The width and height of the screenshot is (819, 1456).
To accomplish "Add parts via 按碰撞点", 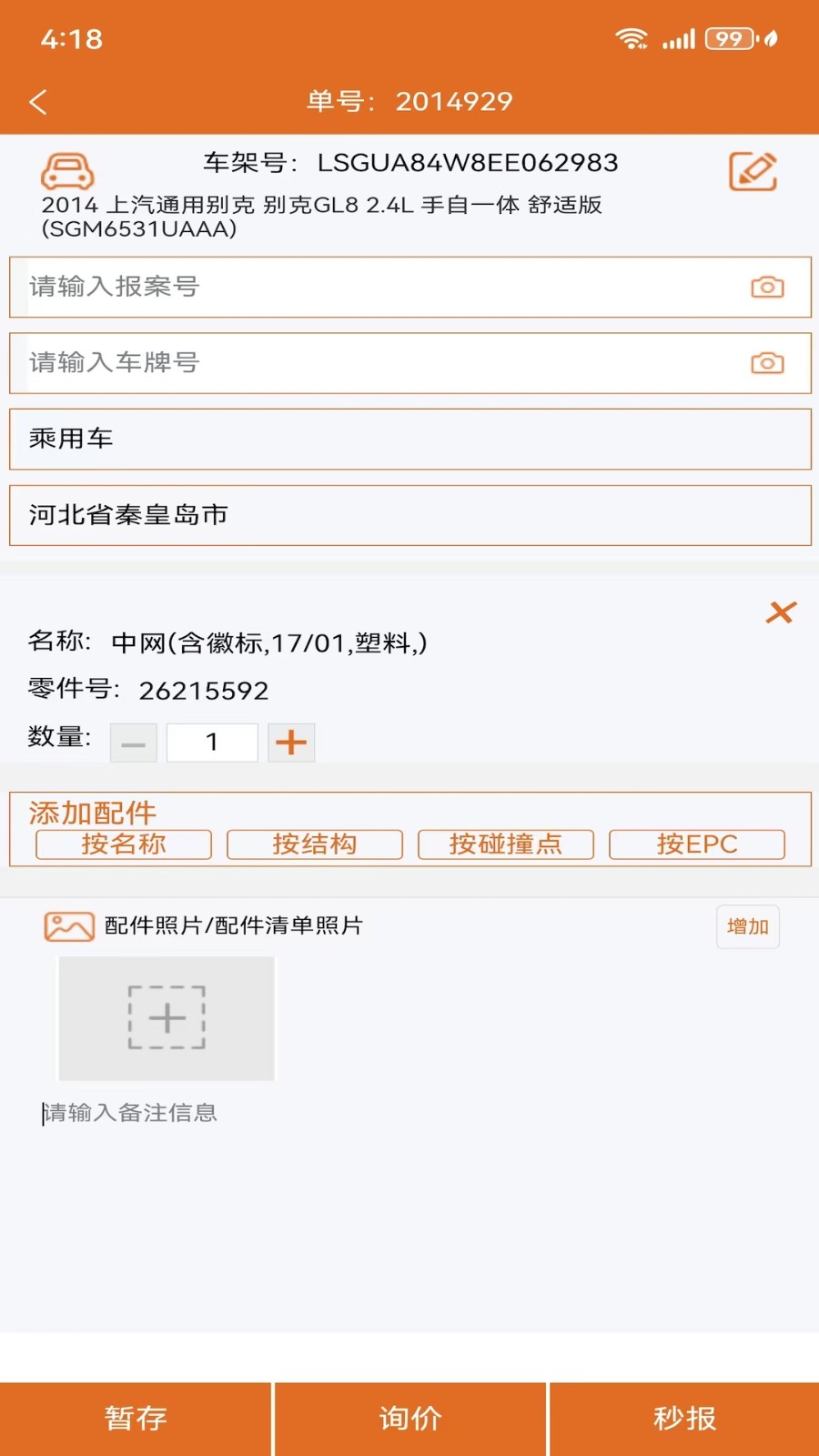I will point(506,844).
